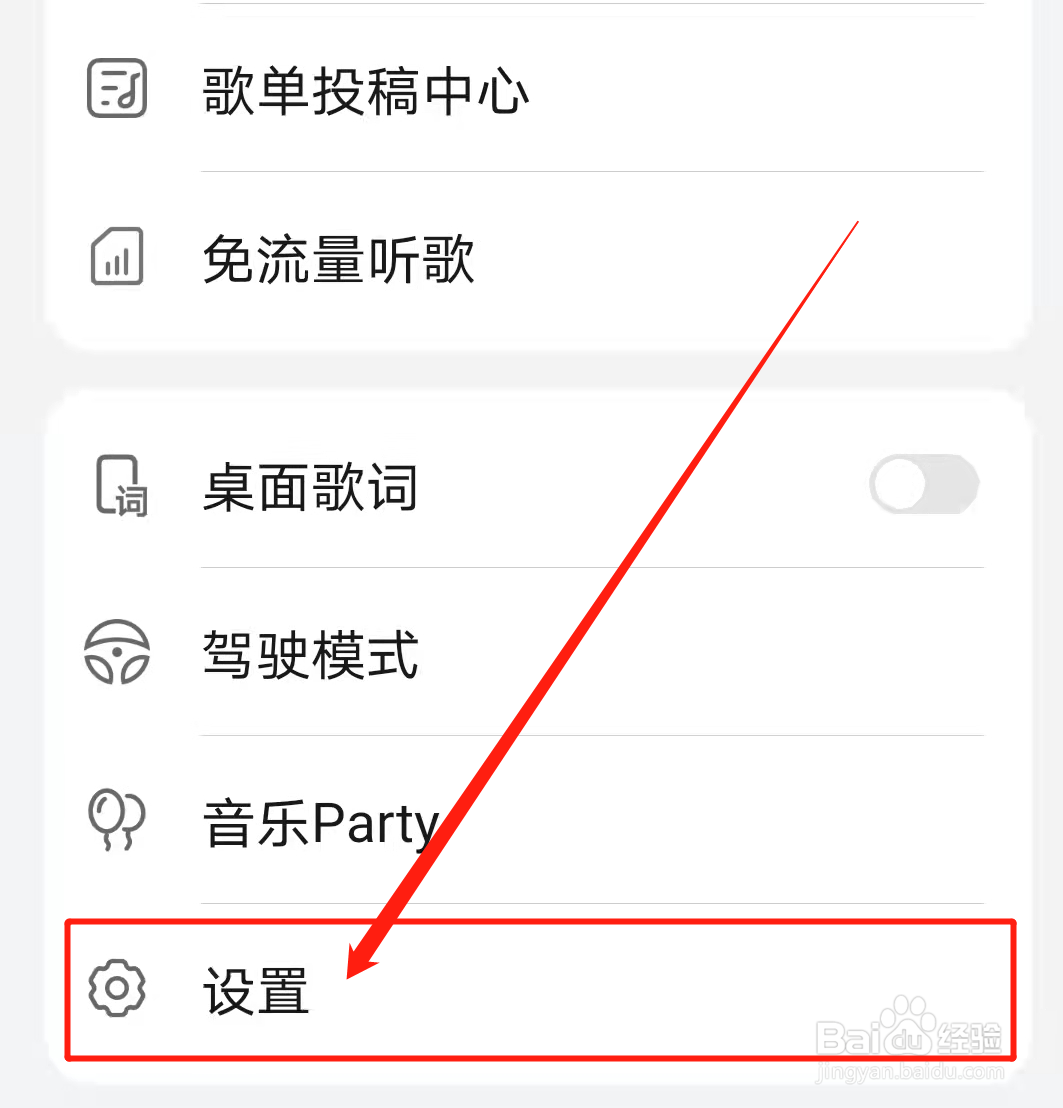Tap the 音乐Party row

[x=320, y=820]
